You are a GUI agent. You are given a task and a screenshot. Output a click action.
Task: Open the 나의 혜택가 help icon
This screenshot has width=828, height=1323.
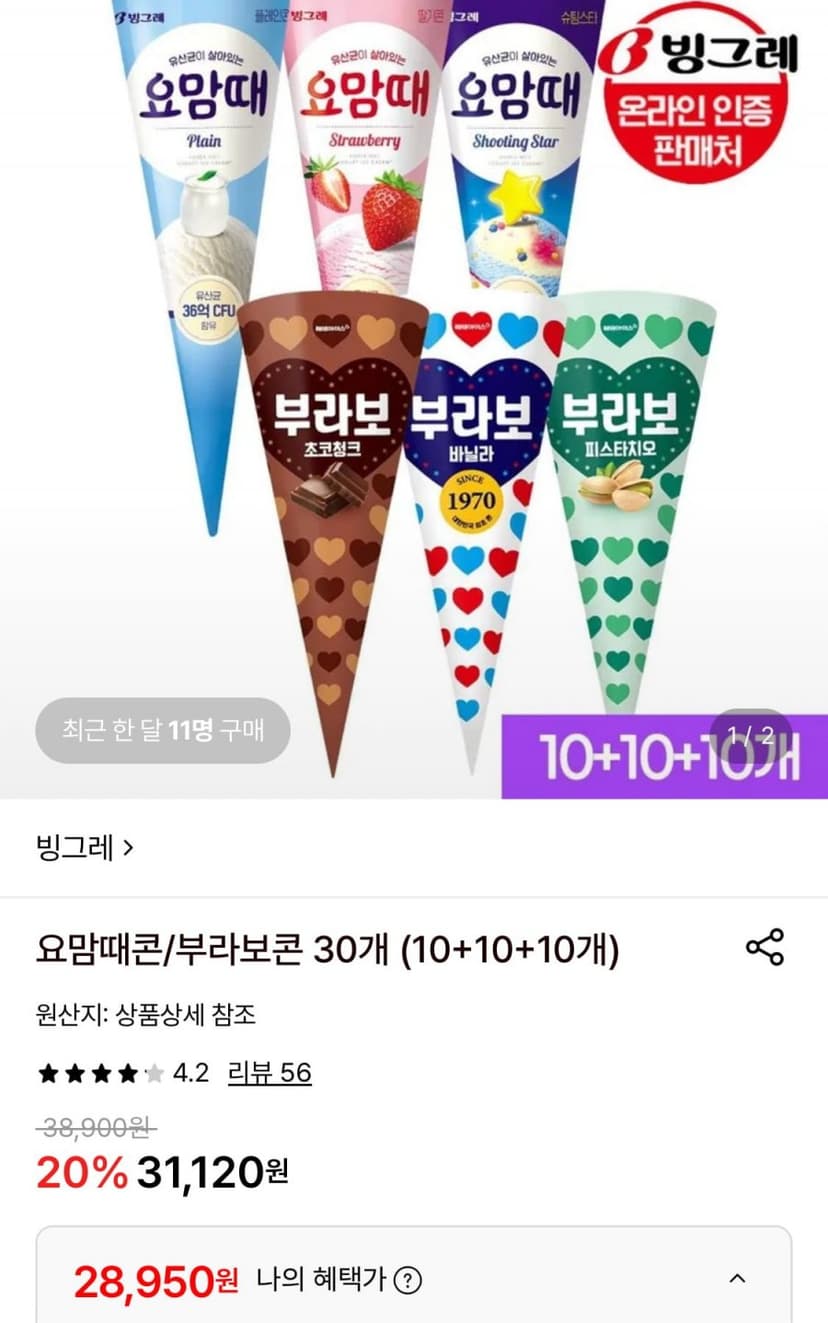click(x=407, y=1280)
